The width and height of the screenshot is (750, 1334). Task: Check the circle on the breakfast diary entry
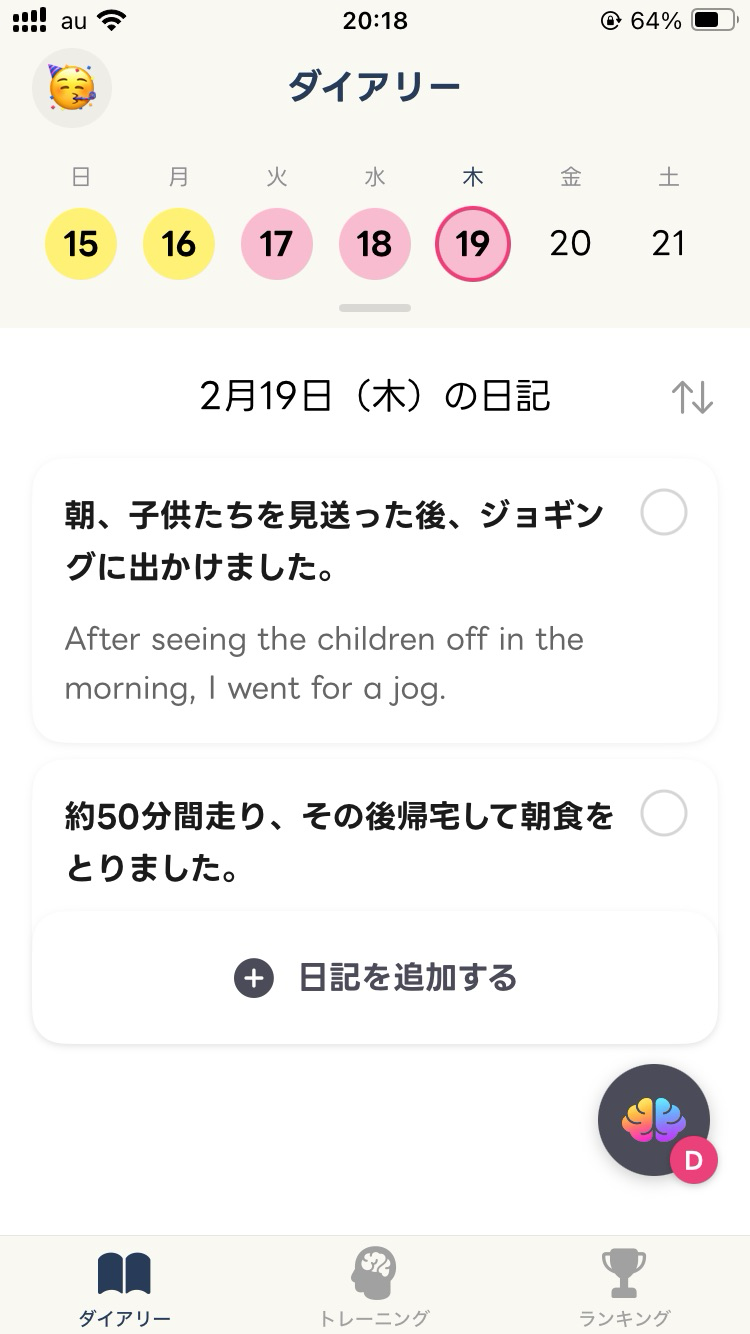click(x=663, y=813)
